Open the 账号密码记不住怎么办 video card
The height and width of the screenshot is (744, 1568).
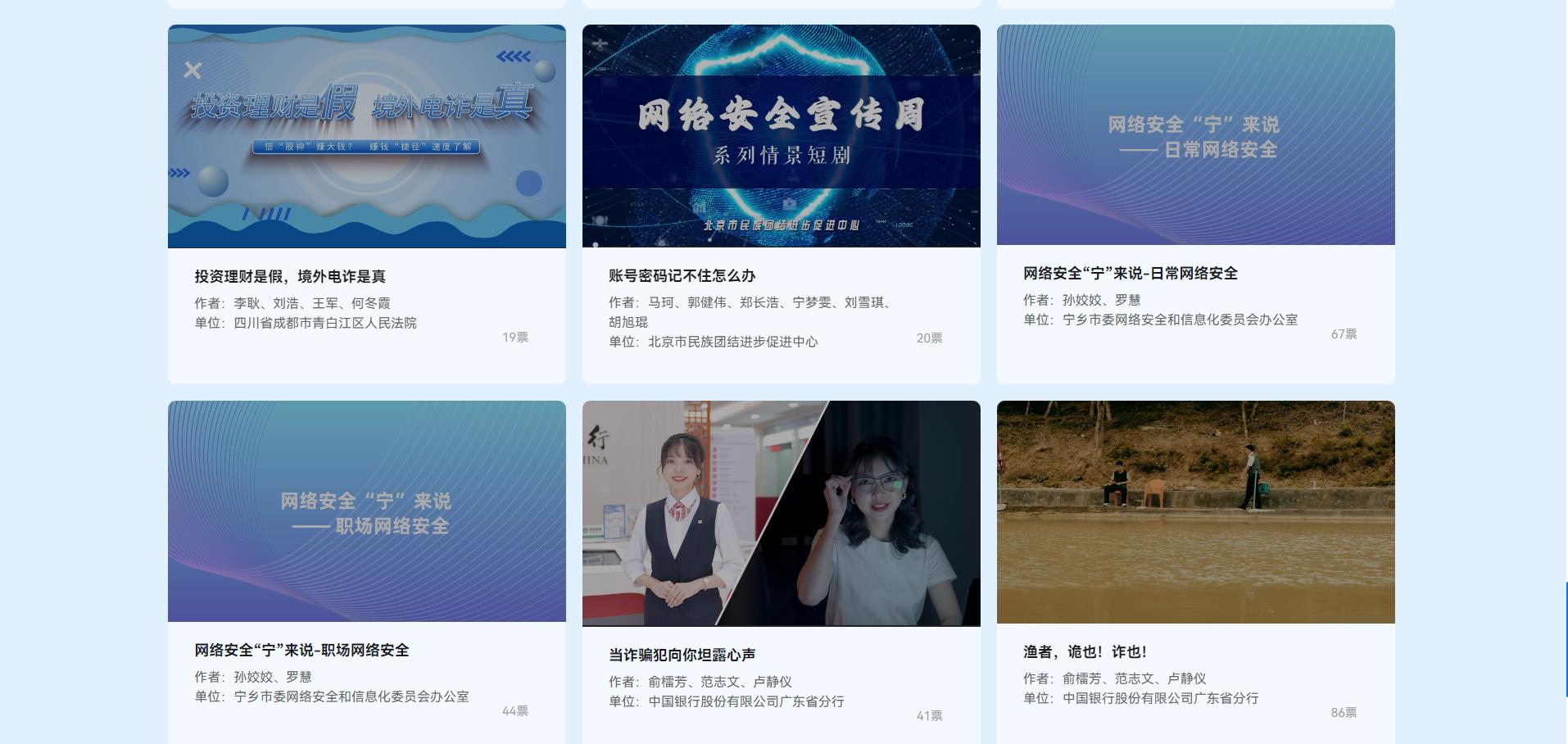pyautogui.click(x=781, y=137)
